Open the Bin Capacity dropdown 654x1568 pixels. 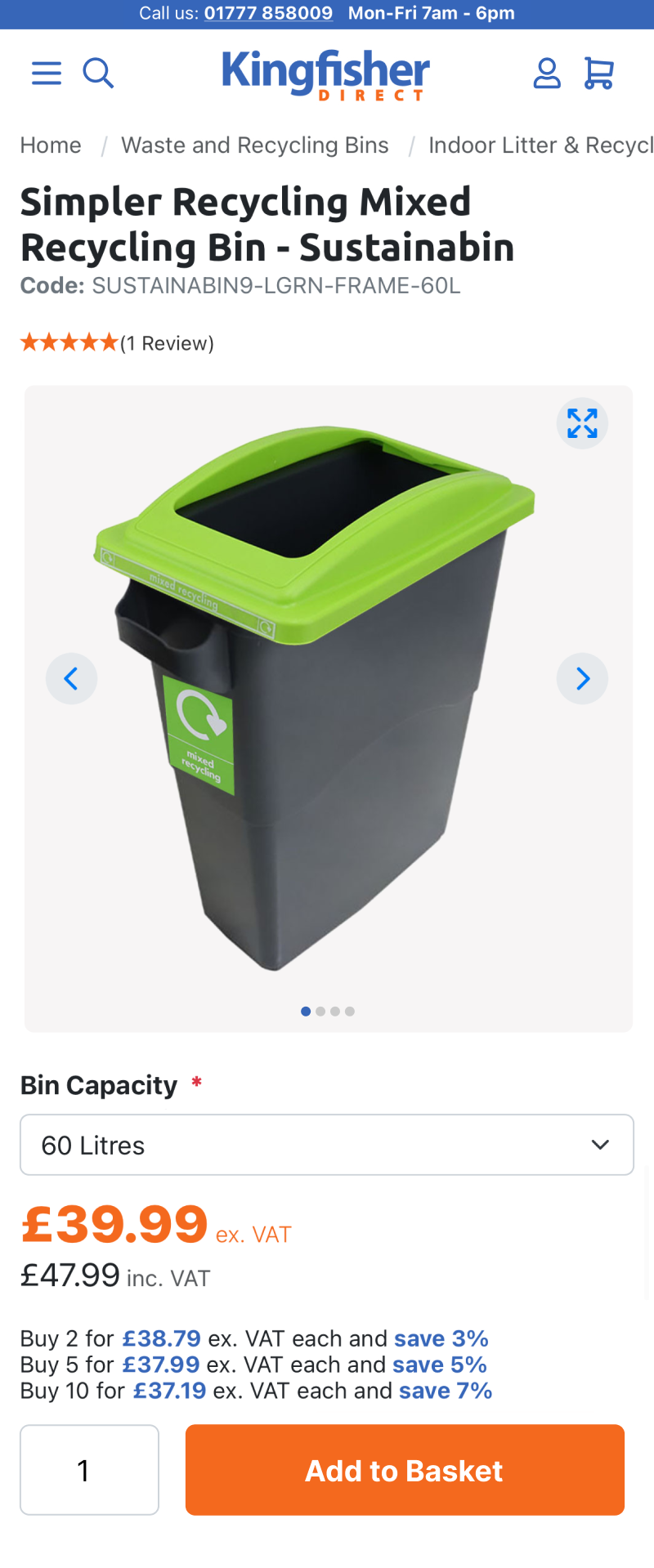point(327,1144)
